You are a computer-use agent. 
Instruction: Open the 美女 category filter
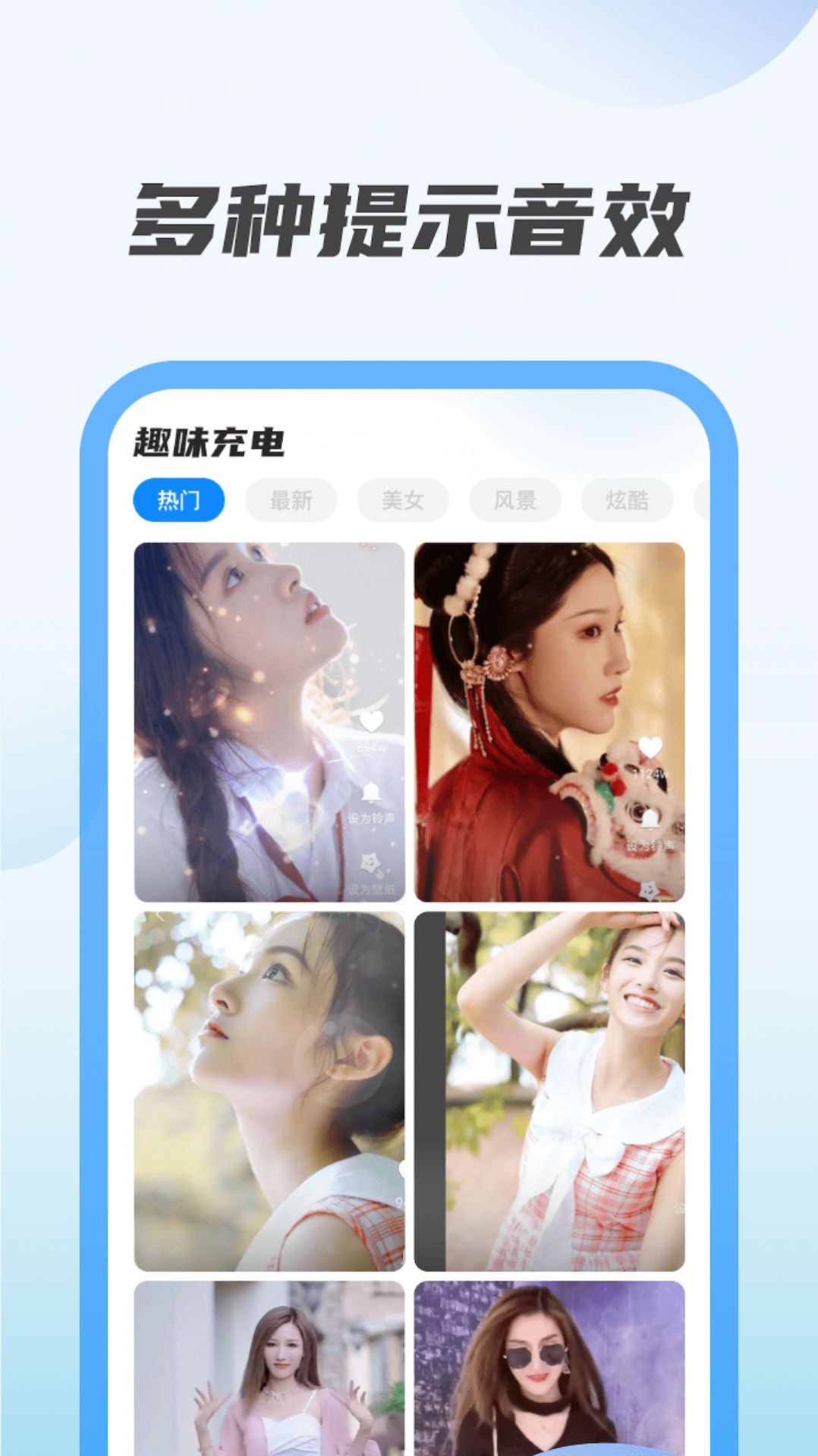pyautogui.click(x=403, y=500)
